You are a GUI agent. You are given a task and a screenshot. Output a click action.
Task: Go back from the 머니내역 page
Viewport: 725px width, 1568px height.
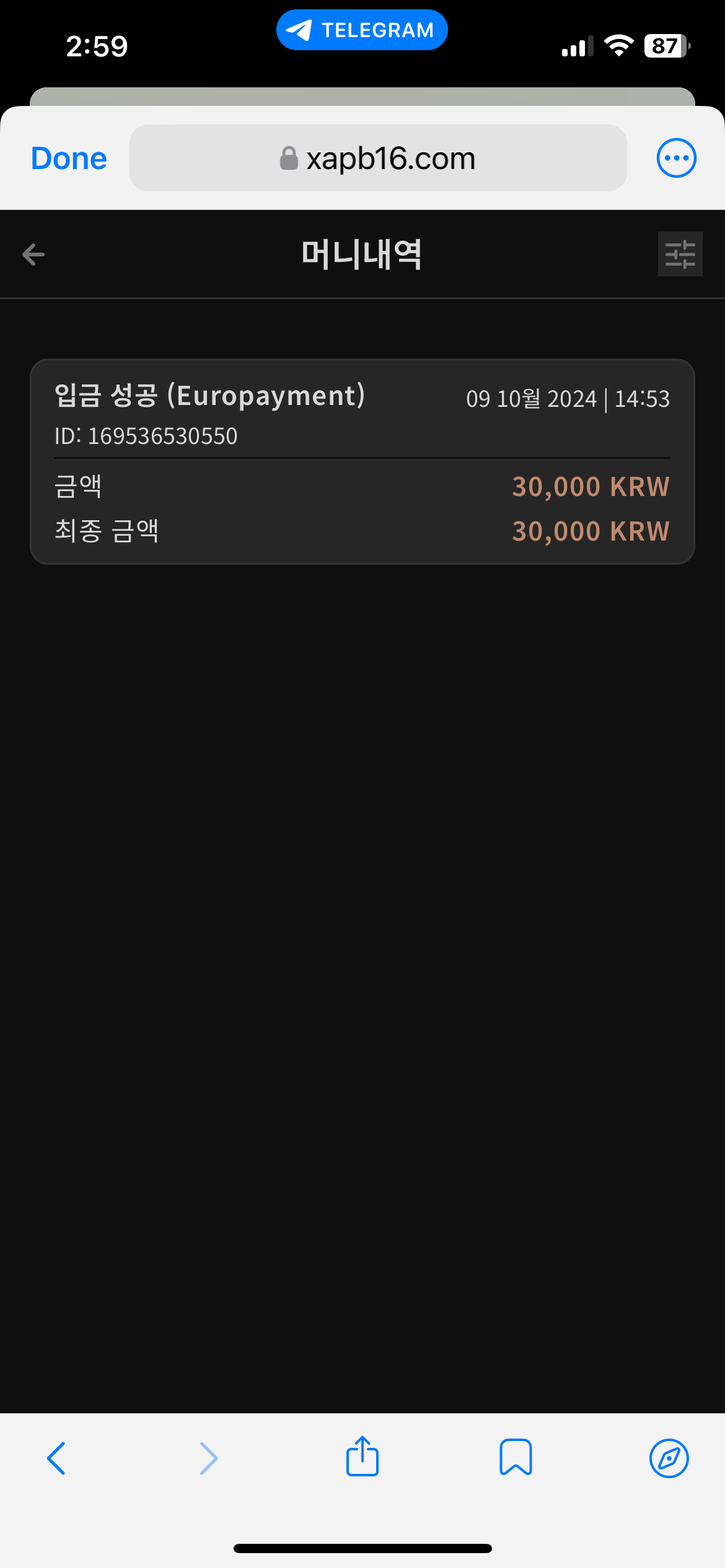coord(33,255)
